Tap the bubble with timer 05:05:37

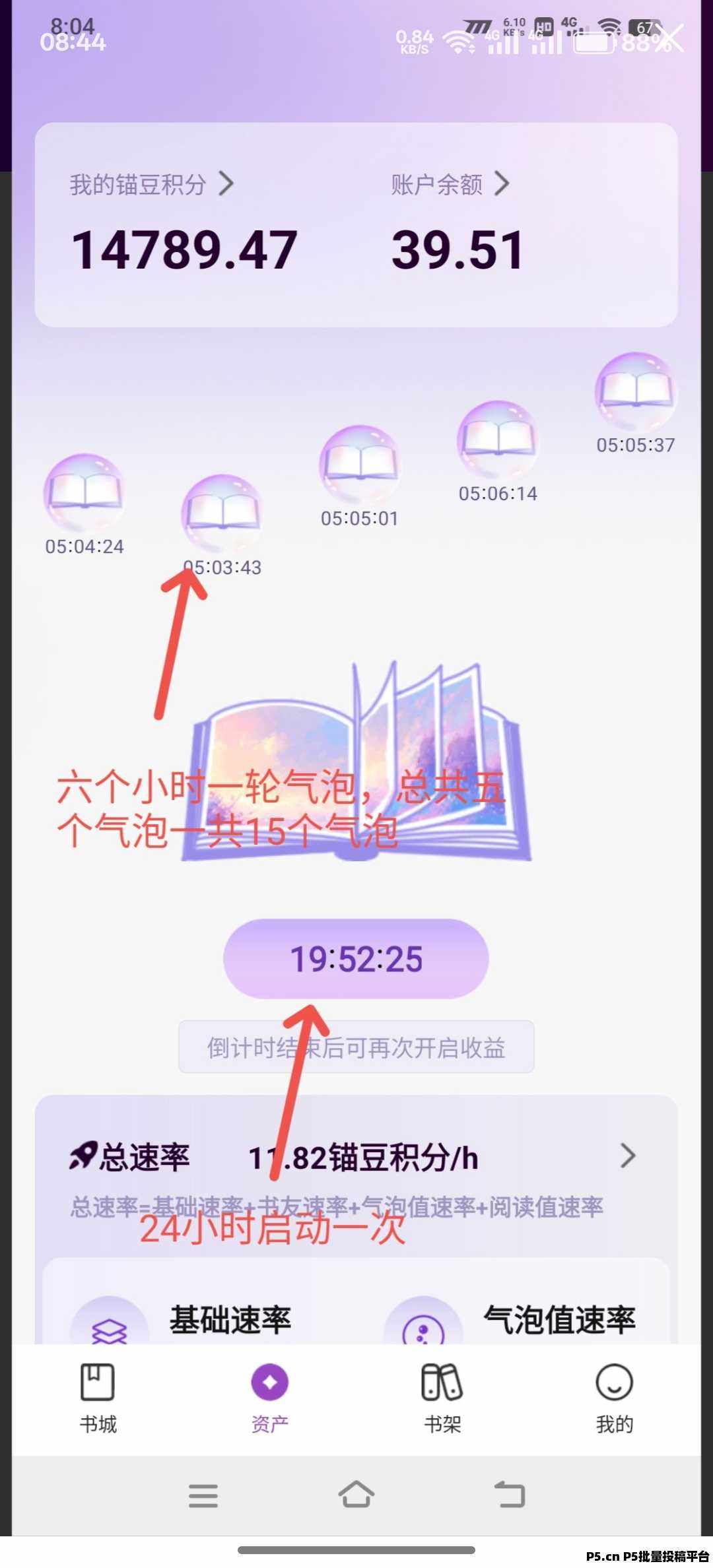(635, 392)
